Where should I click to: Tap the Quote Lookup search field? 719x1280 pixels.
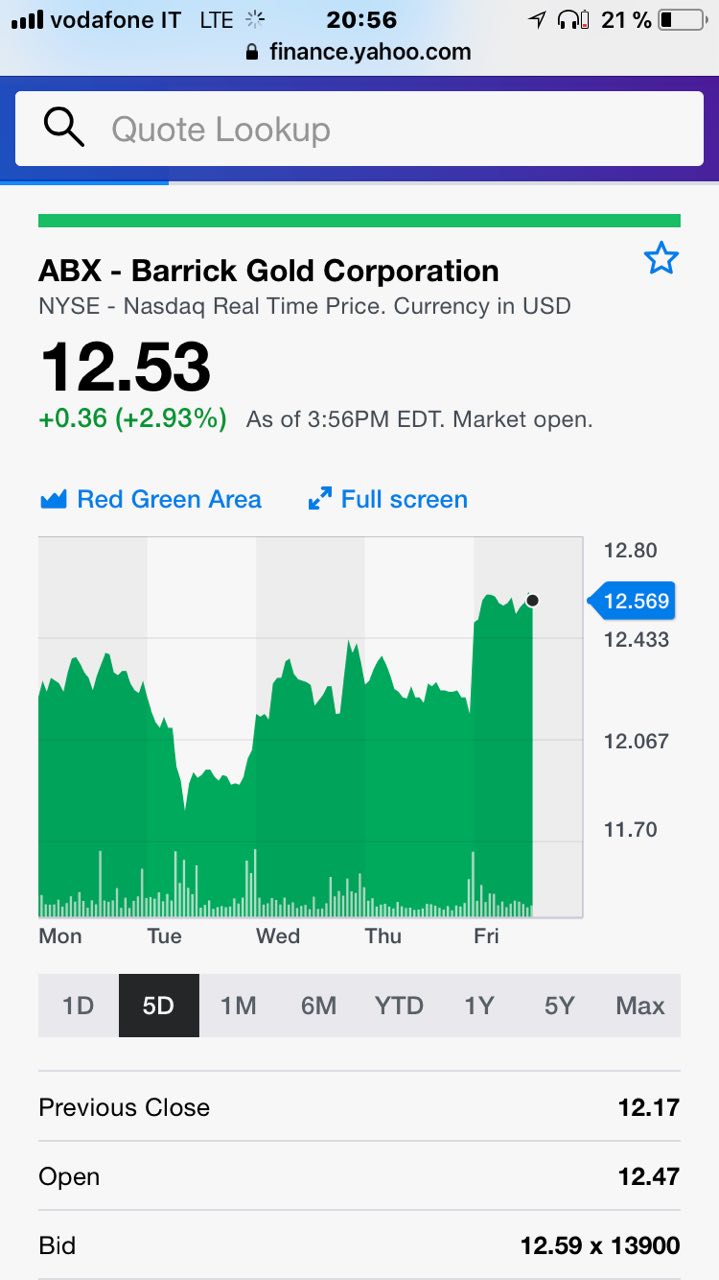coord(359,129)
